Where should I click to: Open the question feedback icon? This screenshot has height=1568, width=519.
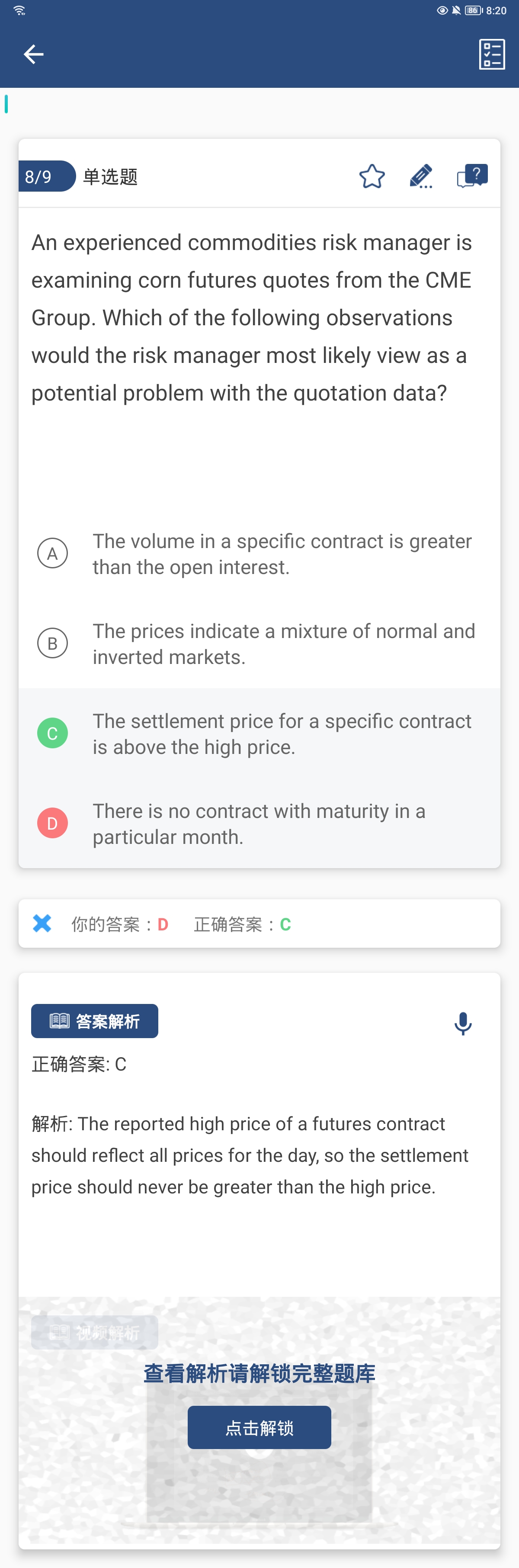472,176
